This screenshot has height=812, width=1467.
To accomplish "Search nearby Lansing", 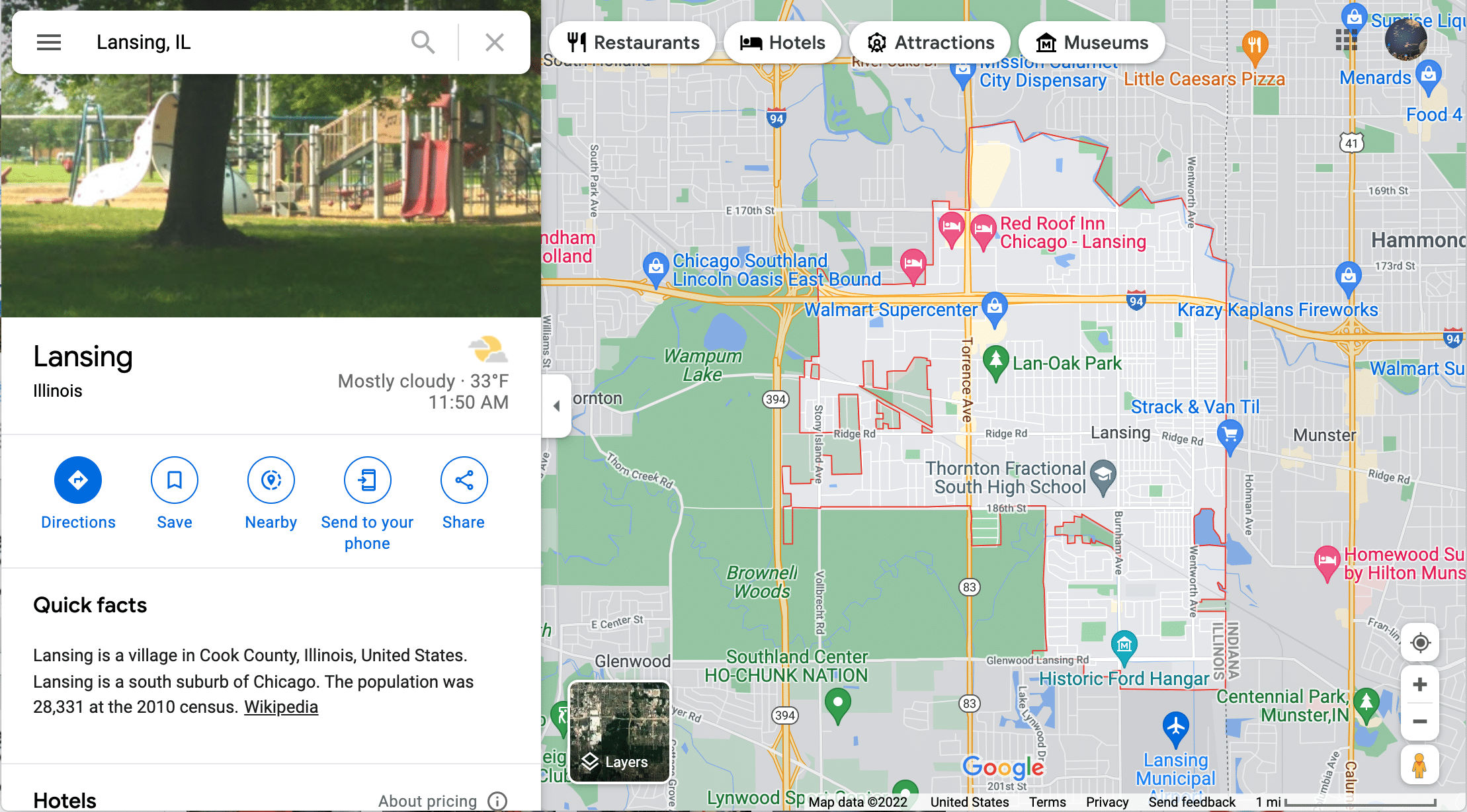I will click(x=271, y=480).
